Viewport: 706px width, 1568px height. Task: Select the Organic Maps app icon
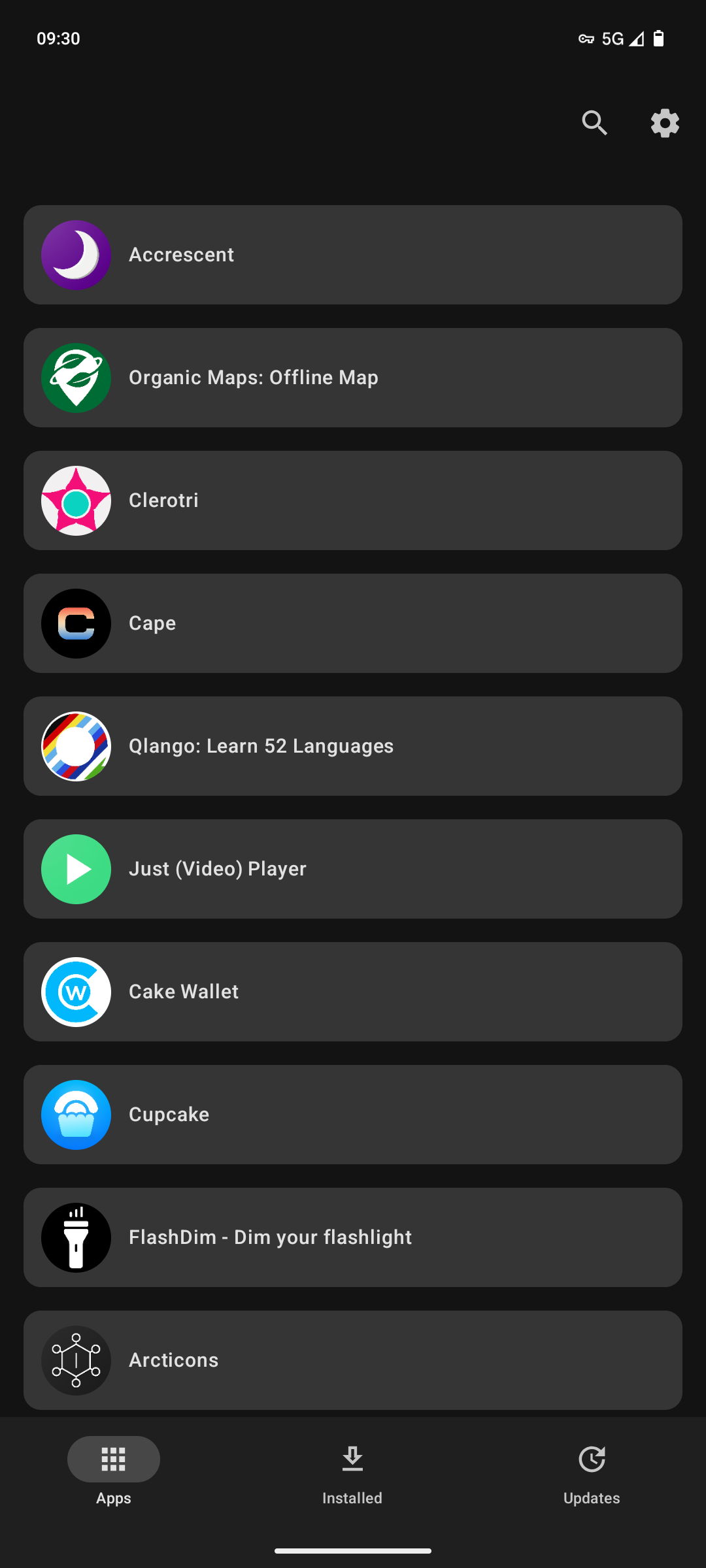76,378
